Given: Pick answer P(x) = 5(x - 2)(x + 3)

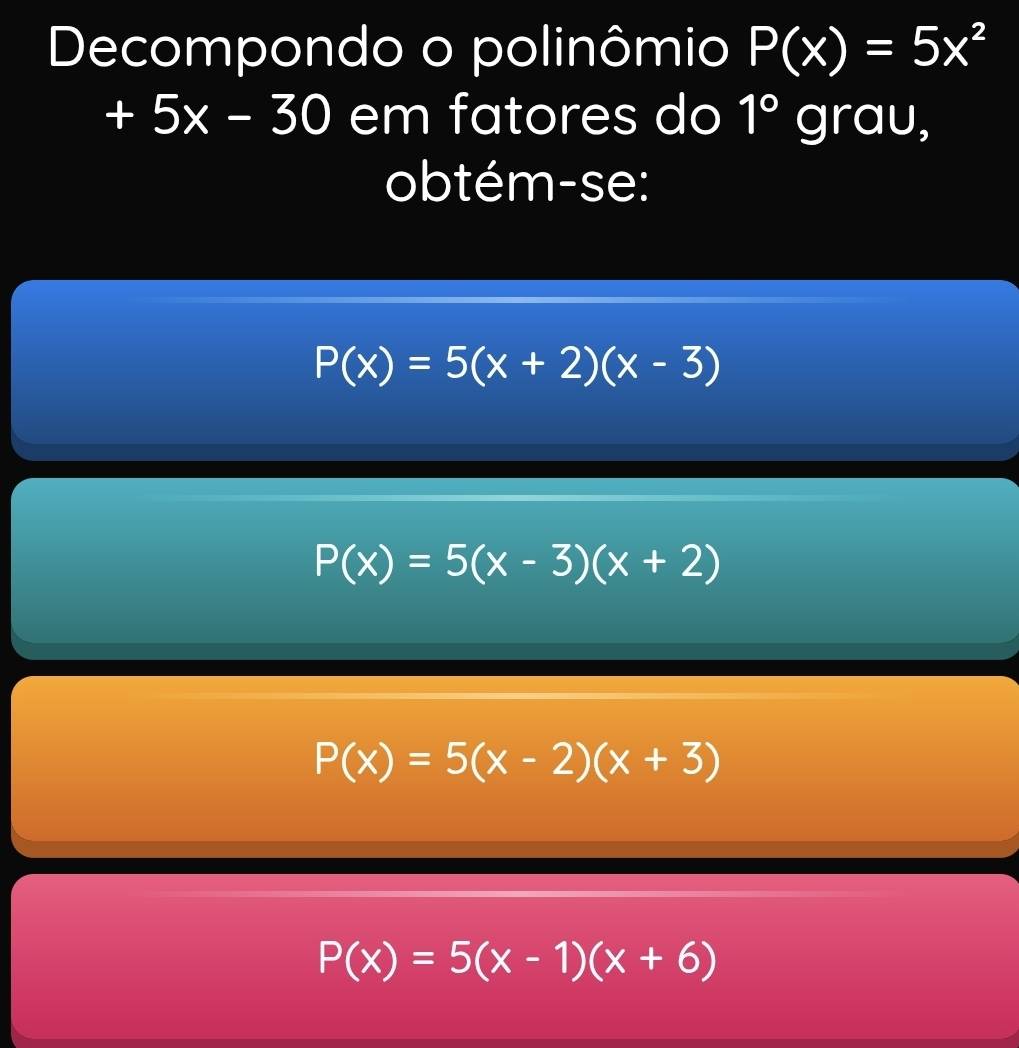Looking at the screenshot, I should coord(516,764).
